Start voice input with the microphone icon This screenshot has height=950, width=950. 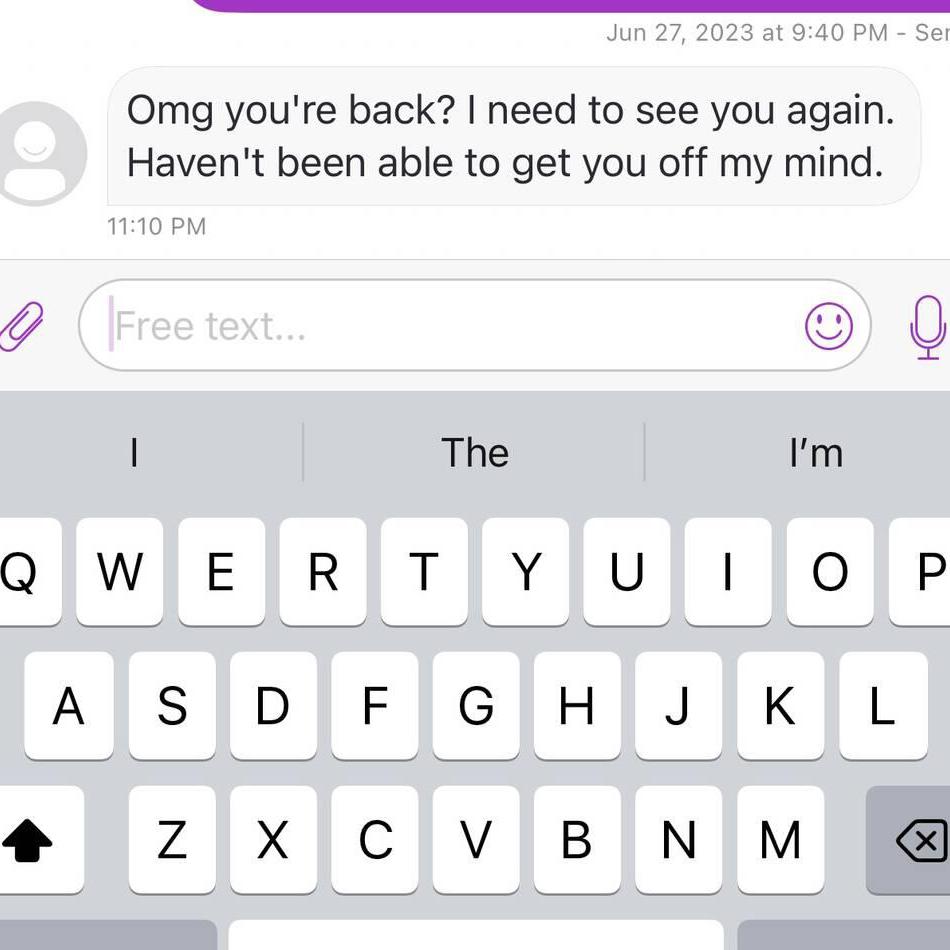coord(928,326)
